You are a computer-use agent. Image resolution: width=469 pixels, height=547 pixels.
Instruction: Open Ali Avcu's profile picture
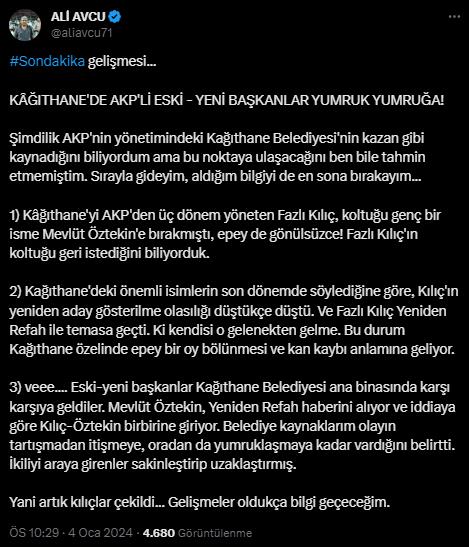25,25
